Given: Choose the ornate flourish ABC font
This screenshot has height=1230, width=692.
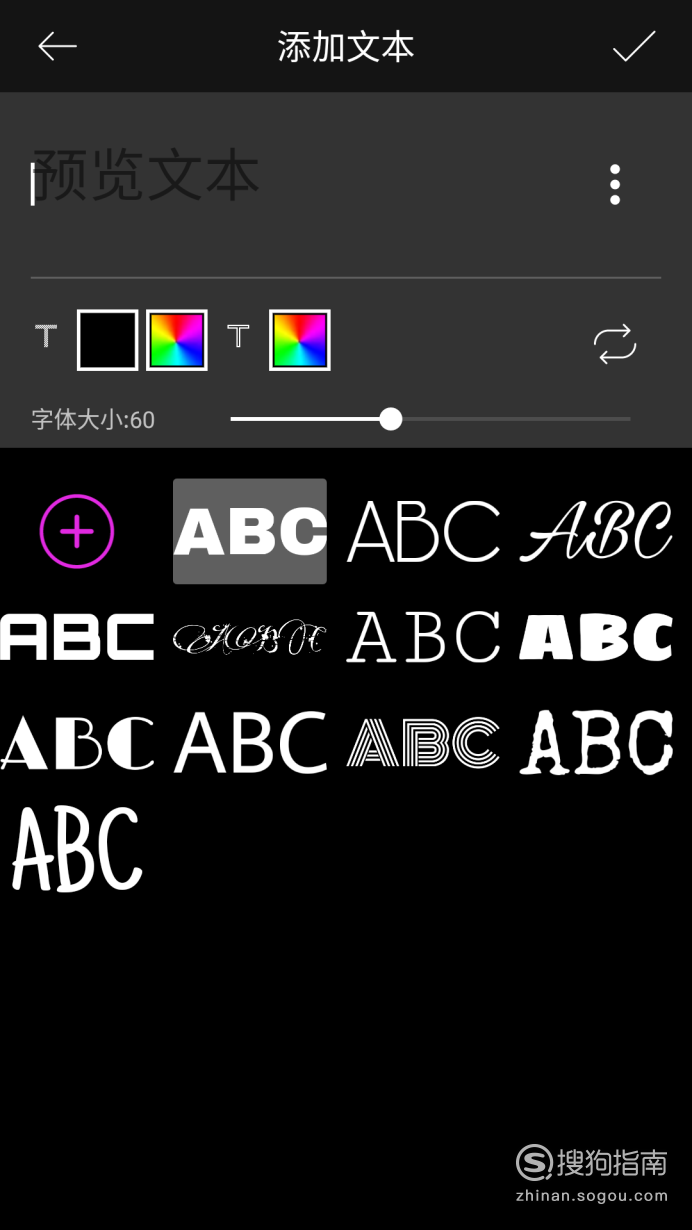Looking at the screenshot, I should (250, 638).
